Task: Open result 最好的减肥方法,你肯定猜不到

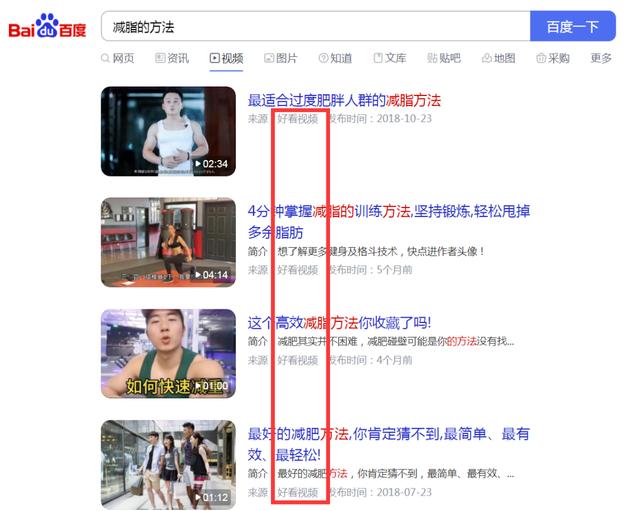Action: 388,434
